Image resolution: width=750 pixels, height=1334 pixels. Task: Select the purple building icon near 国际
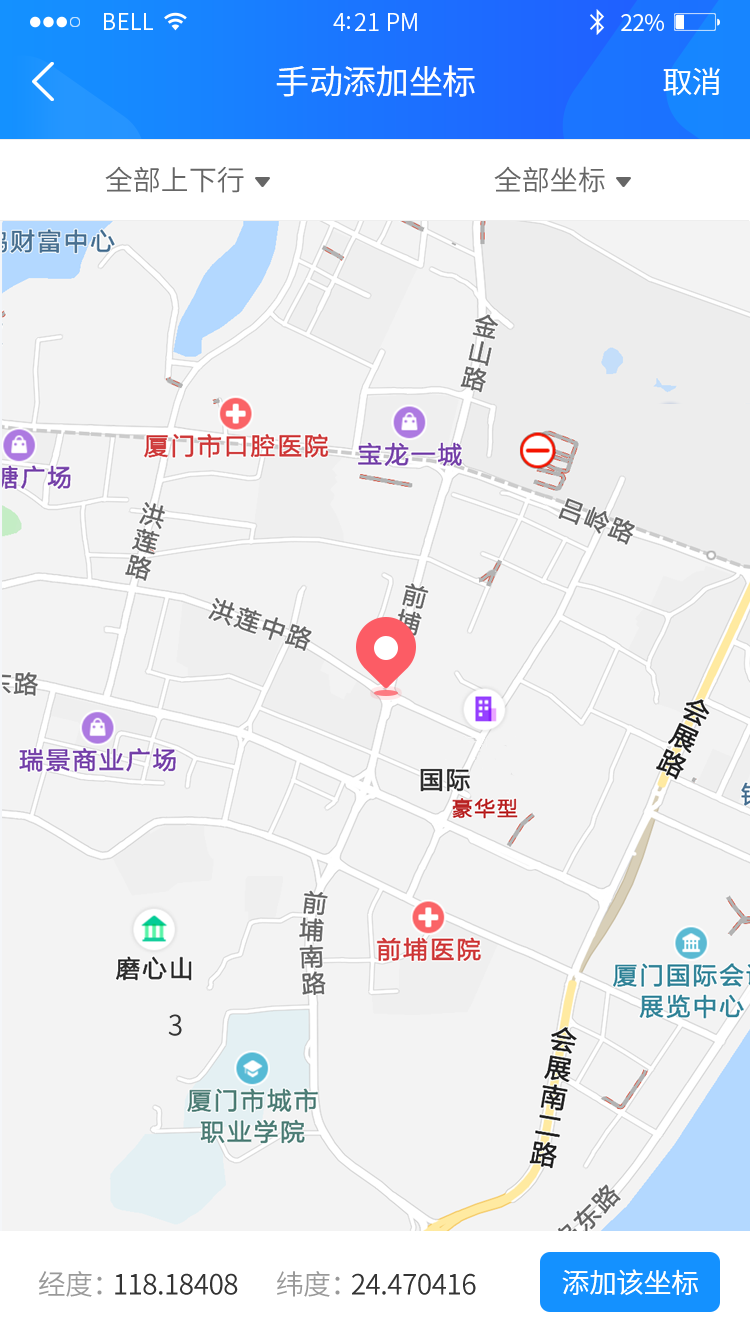482,709
